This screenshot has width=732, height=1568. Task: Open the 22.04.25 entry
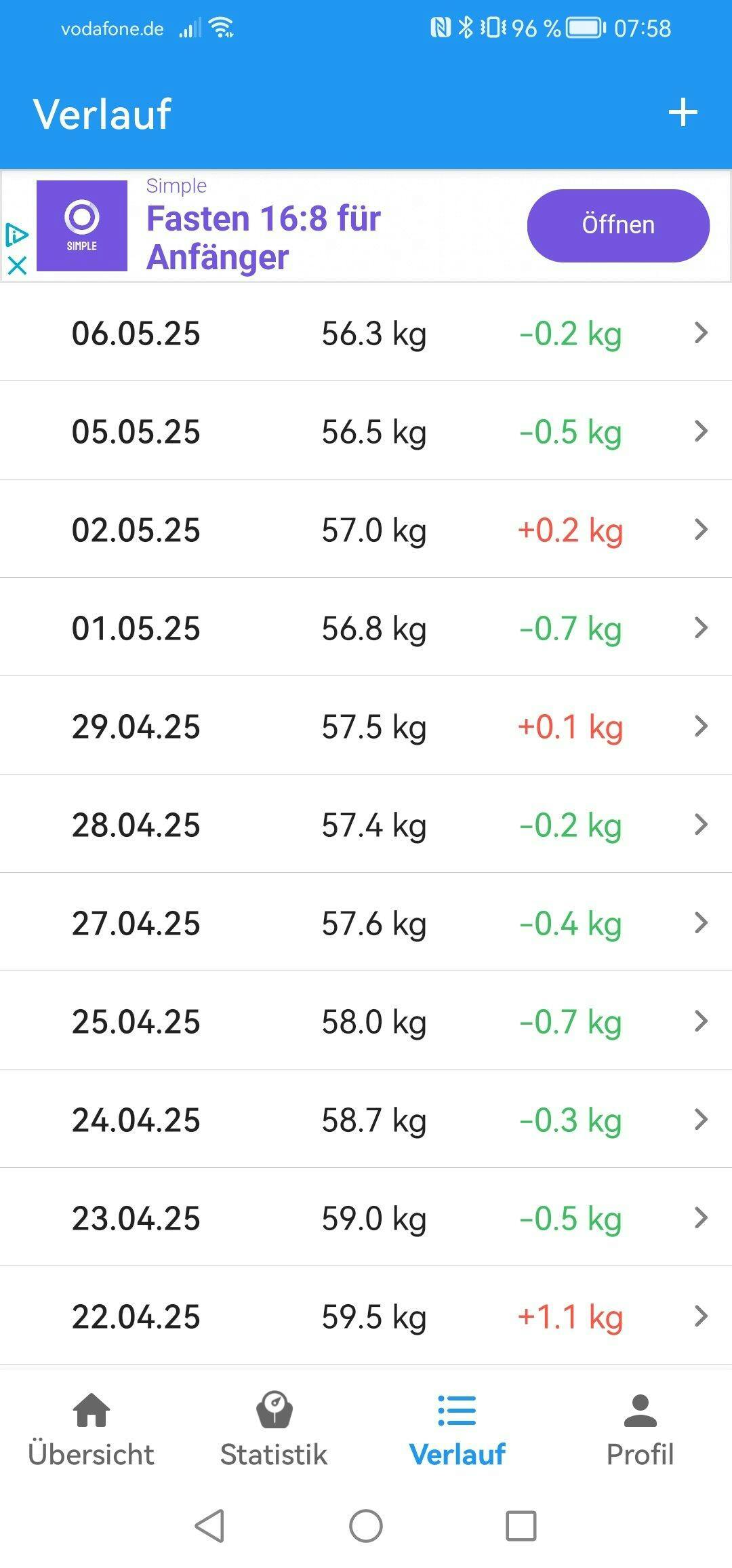(x=366, y=1316)
